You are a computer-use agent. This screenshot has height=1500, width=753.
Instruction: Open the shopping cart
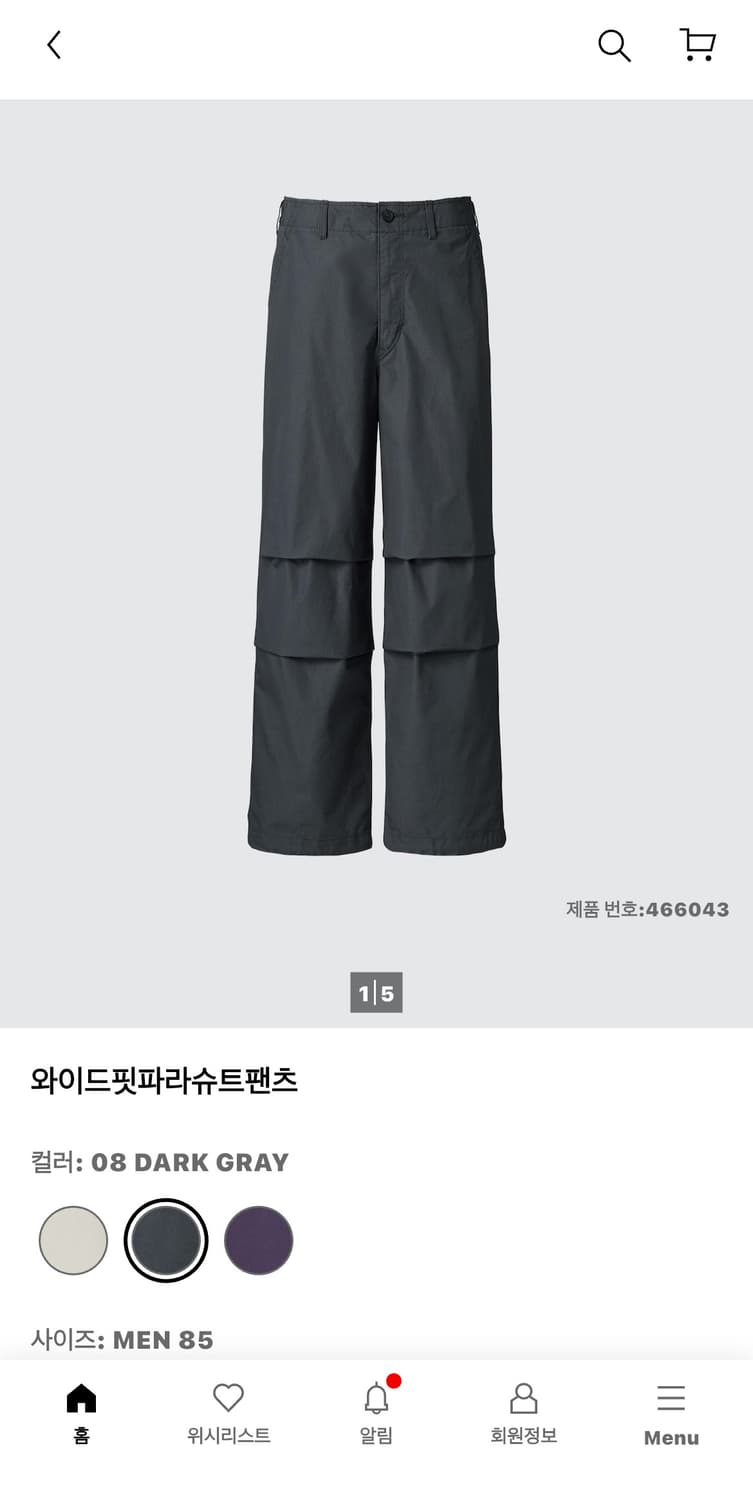click(x=696, y=45)
